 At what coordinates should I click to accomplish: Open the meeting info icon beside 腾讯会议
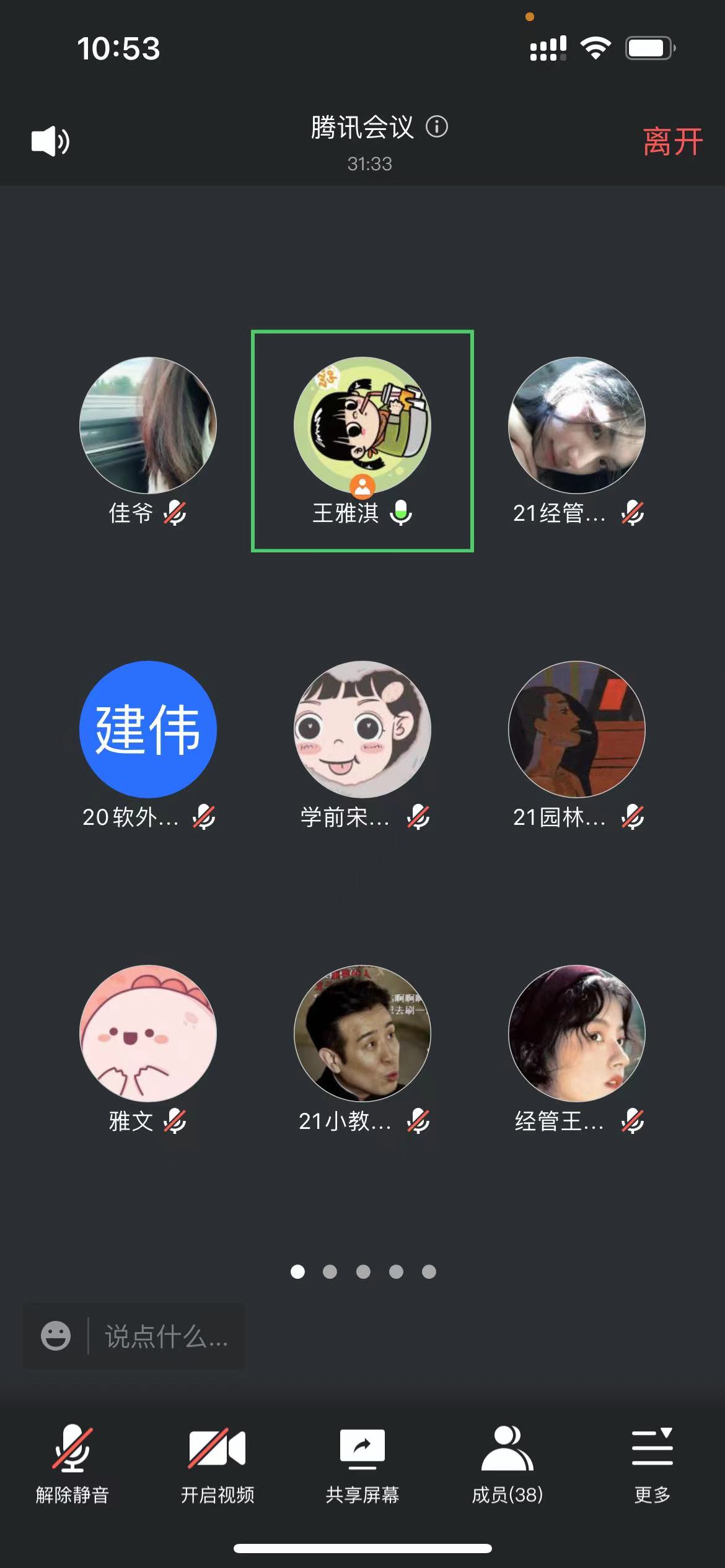point(437,127)
